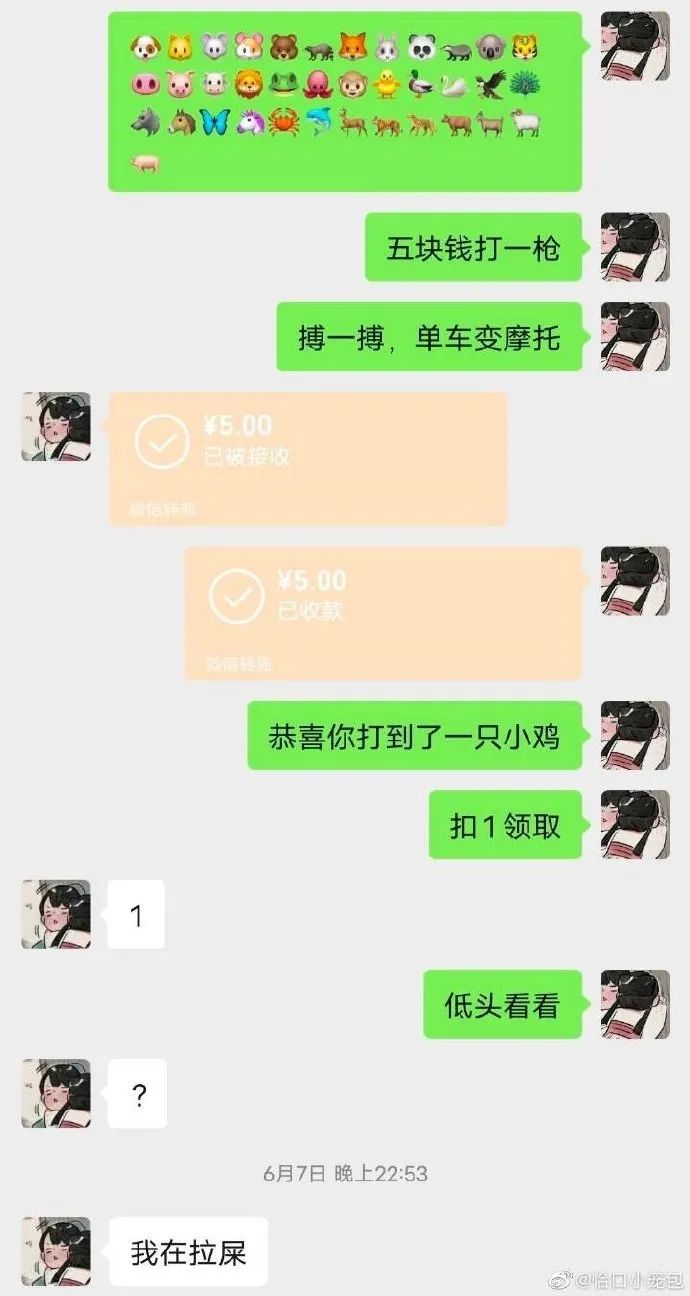Tap the avatar beside 我在拉屎 message

(56, 1251)
